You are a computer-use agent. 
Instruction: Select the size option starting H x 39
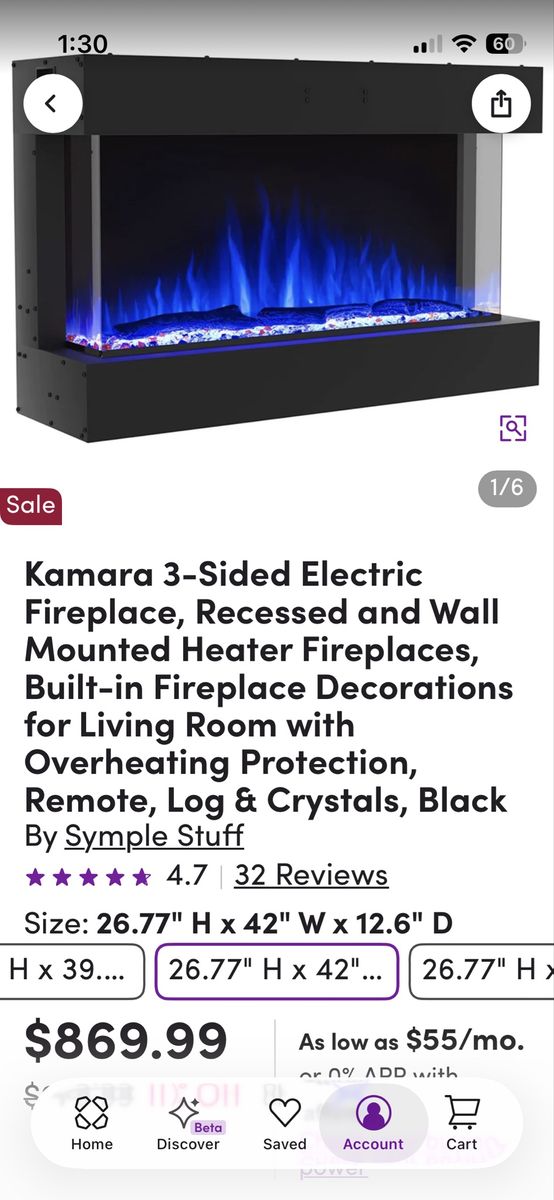click(70, 970)
